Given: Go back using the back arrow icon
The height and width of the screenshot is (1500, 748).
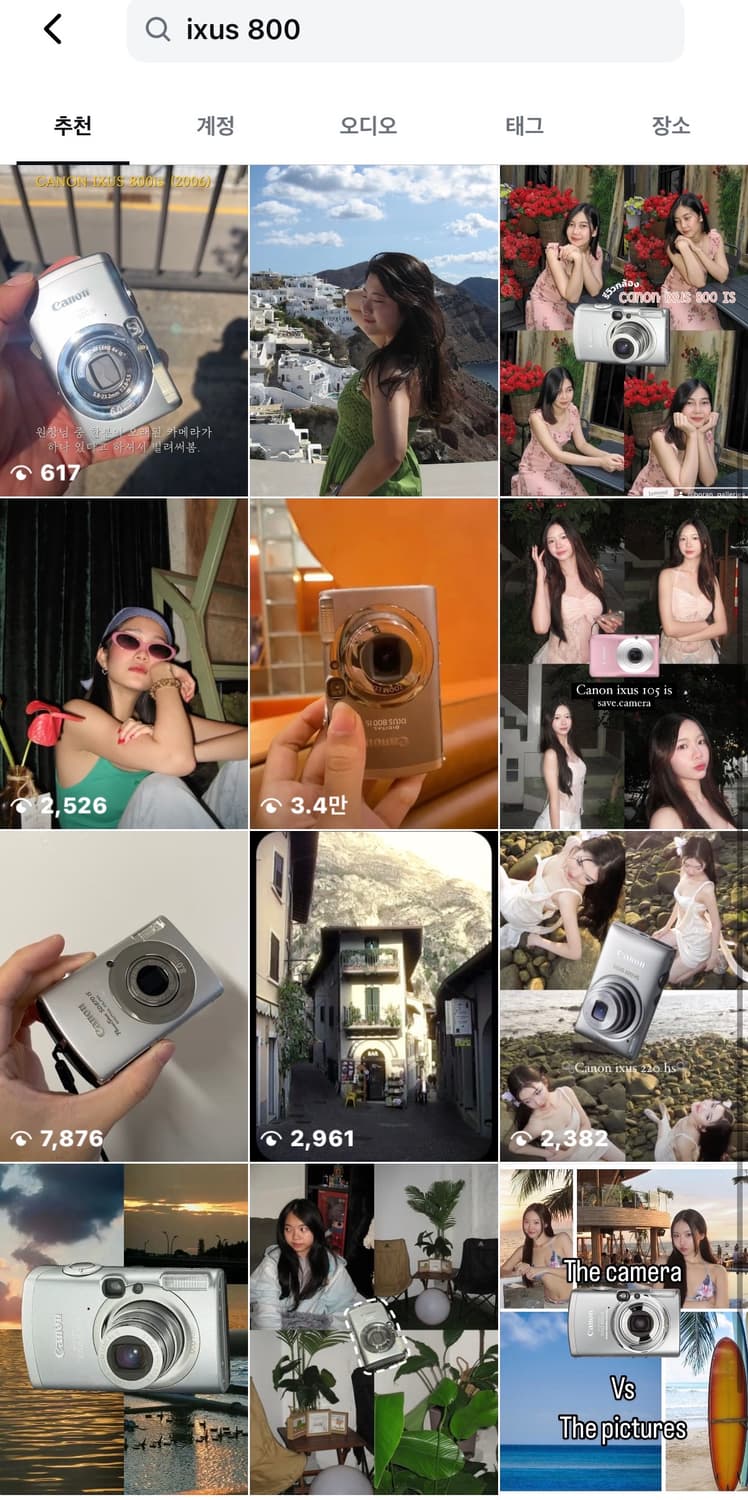Looking at the screenshot, I should (x=52, y=30).
